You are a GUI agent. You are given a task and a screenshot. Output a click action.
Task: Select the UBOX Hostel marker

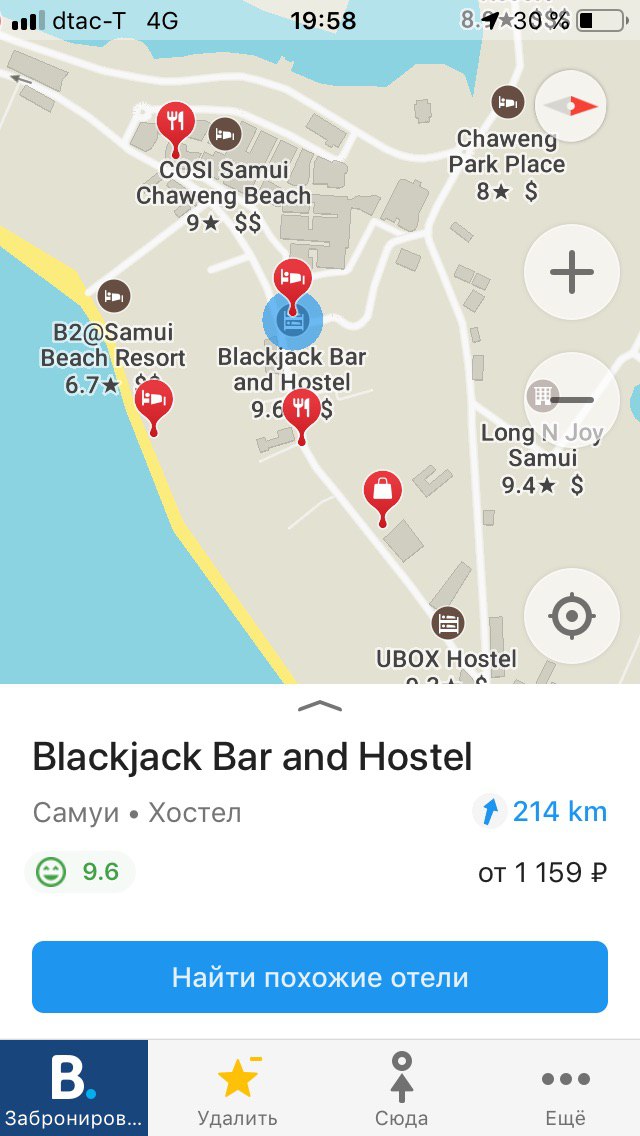click(447, 623)
